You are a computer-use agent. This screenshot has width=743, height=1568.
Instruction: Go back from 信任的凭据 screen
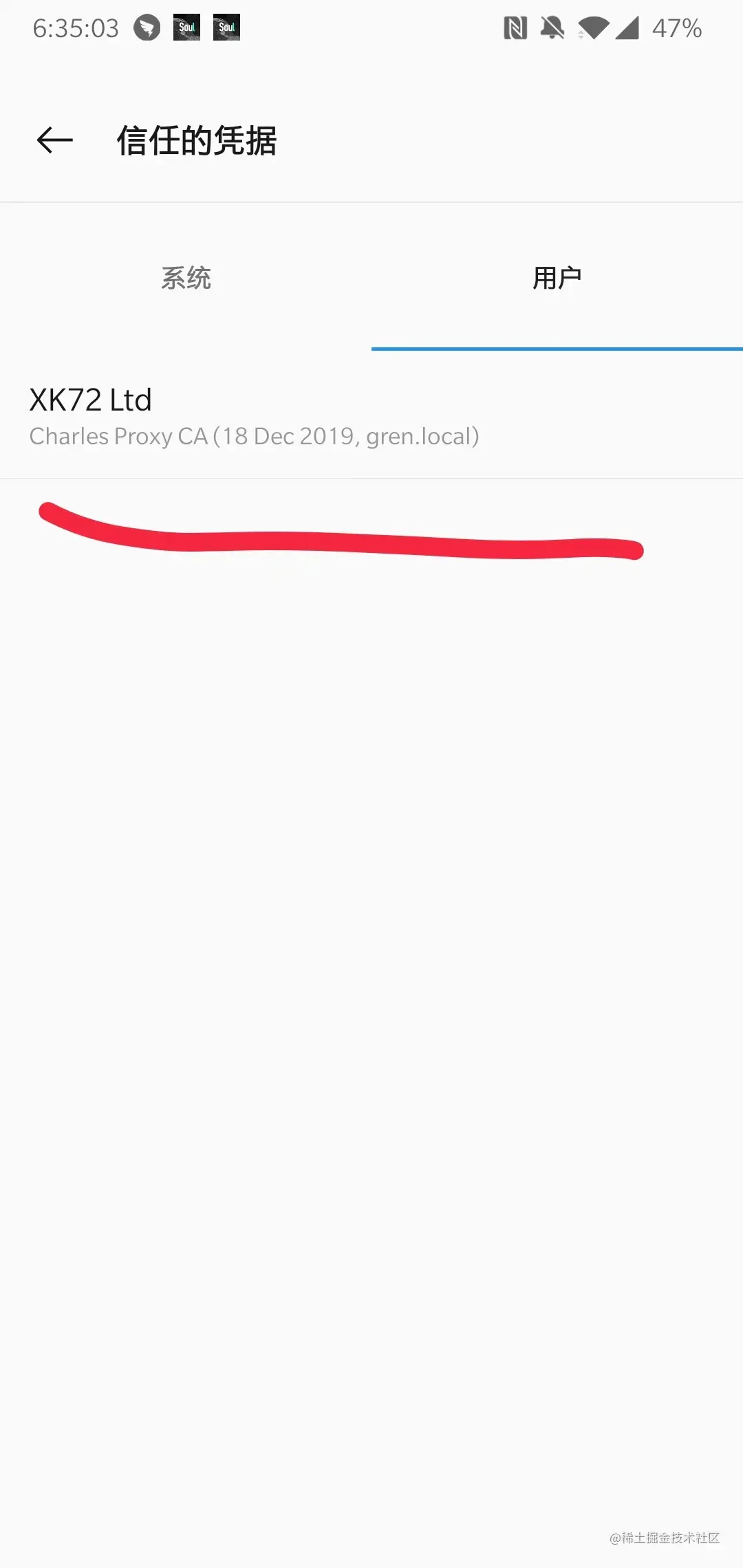point(55,140)
